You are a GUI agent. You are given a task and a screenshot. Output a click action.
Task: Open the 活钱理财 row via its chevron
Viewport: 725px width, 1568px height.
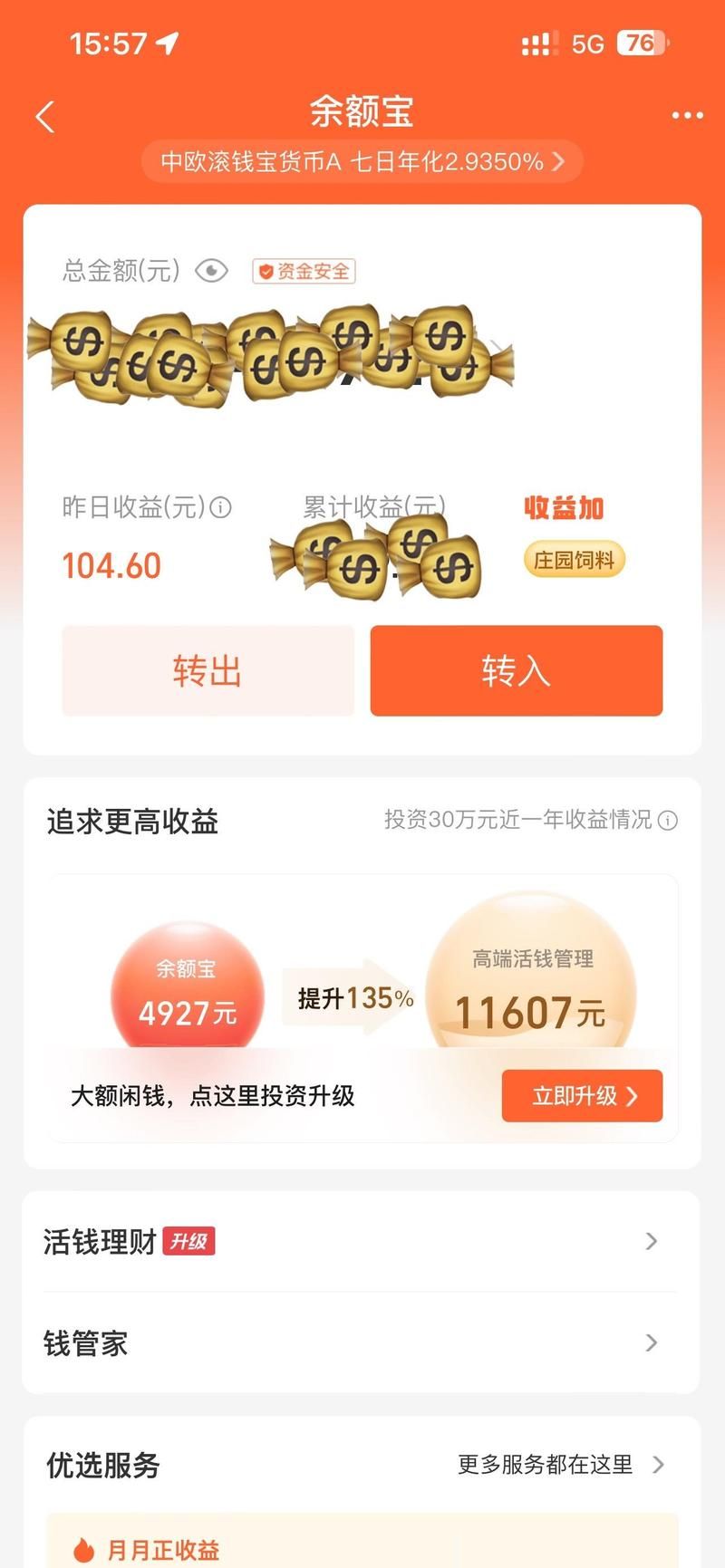tap(651, 1242)
